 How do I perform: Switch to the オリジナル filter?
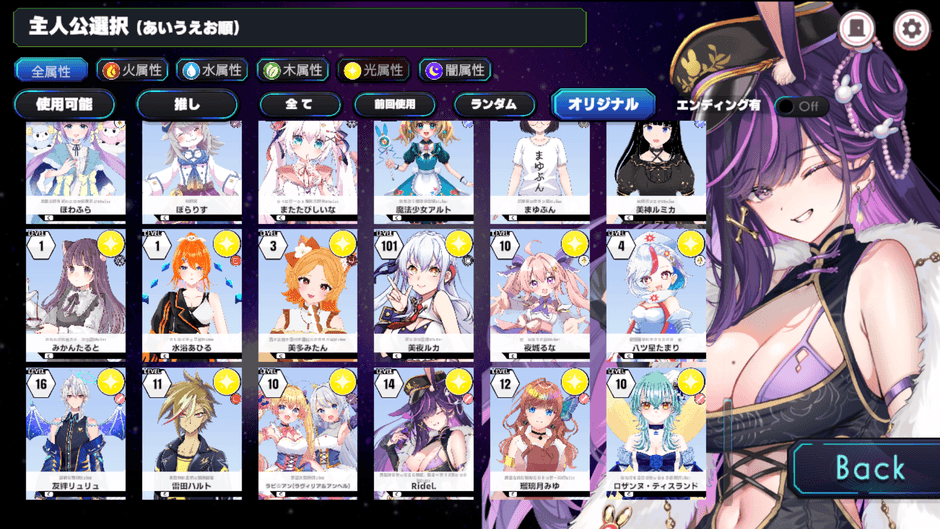pyautogui.click(x=603, y=104)
